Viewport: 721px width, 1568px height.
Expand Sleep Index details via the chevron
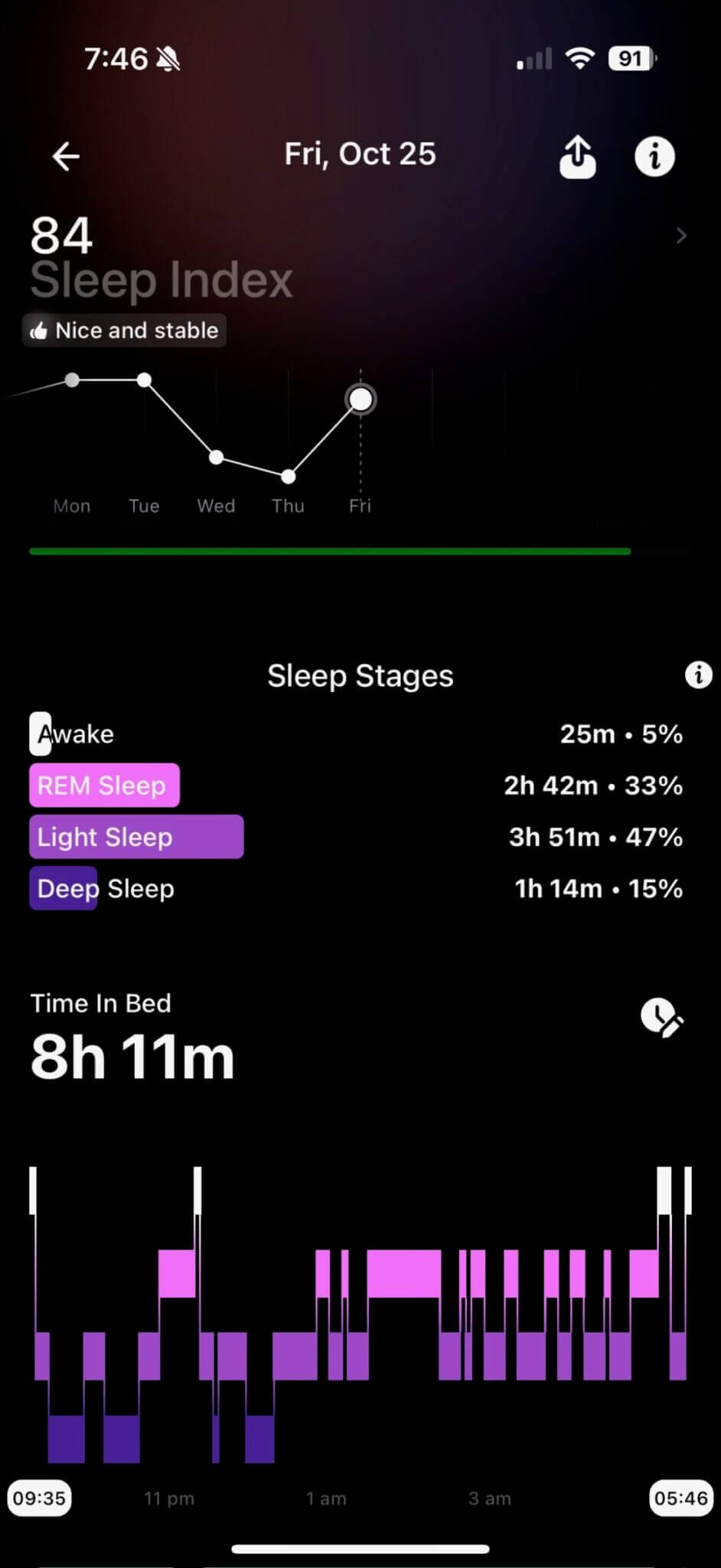tap(680, 236)
